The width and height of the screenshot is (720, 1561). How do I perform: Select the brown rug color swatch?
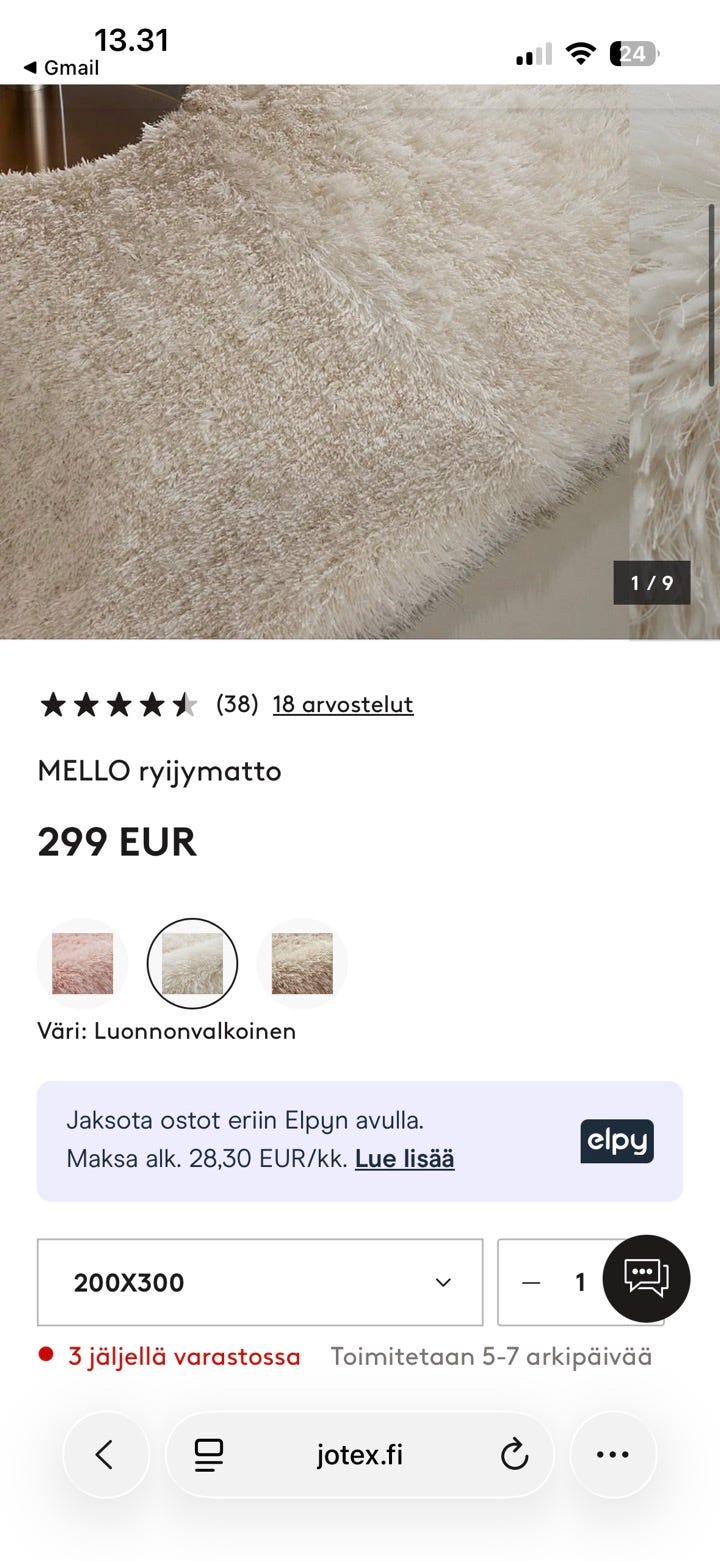point(302,963)
